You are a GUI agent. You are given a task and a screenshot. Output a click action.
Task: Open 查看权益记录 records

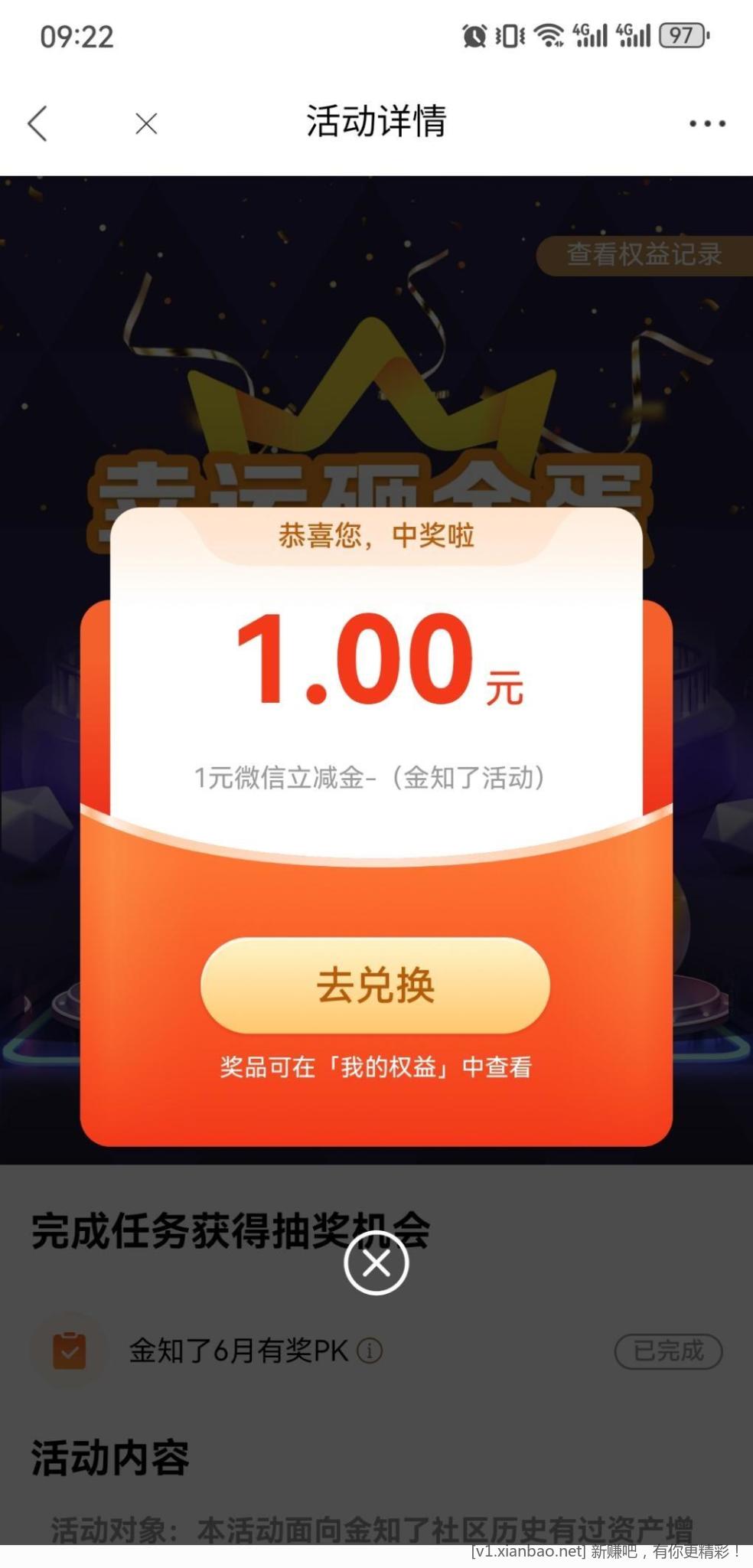point(644,255)
